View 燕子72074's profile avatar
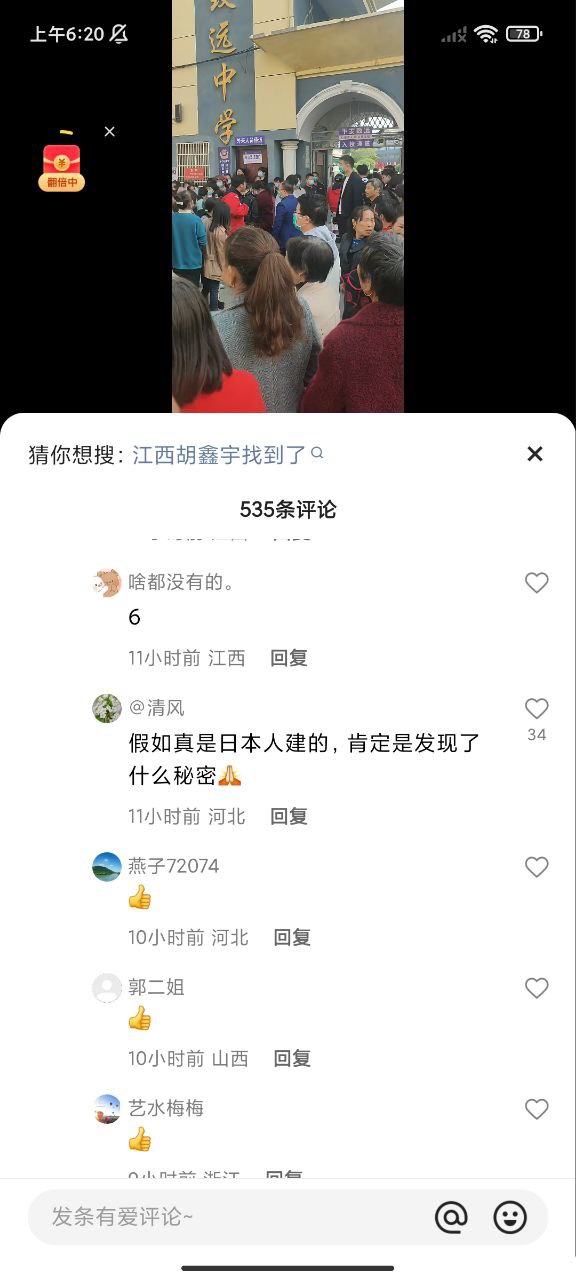The image size is (576, 1280). point(107,866)
